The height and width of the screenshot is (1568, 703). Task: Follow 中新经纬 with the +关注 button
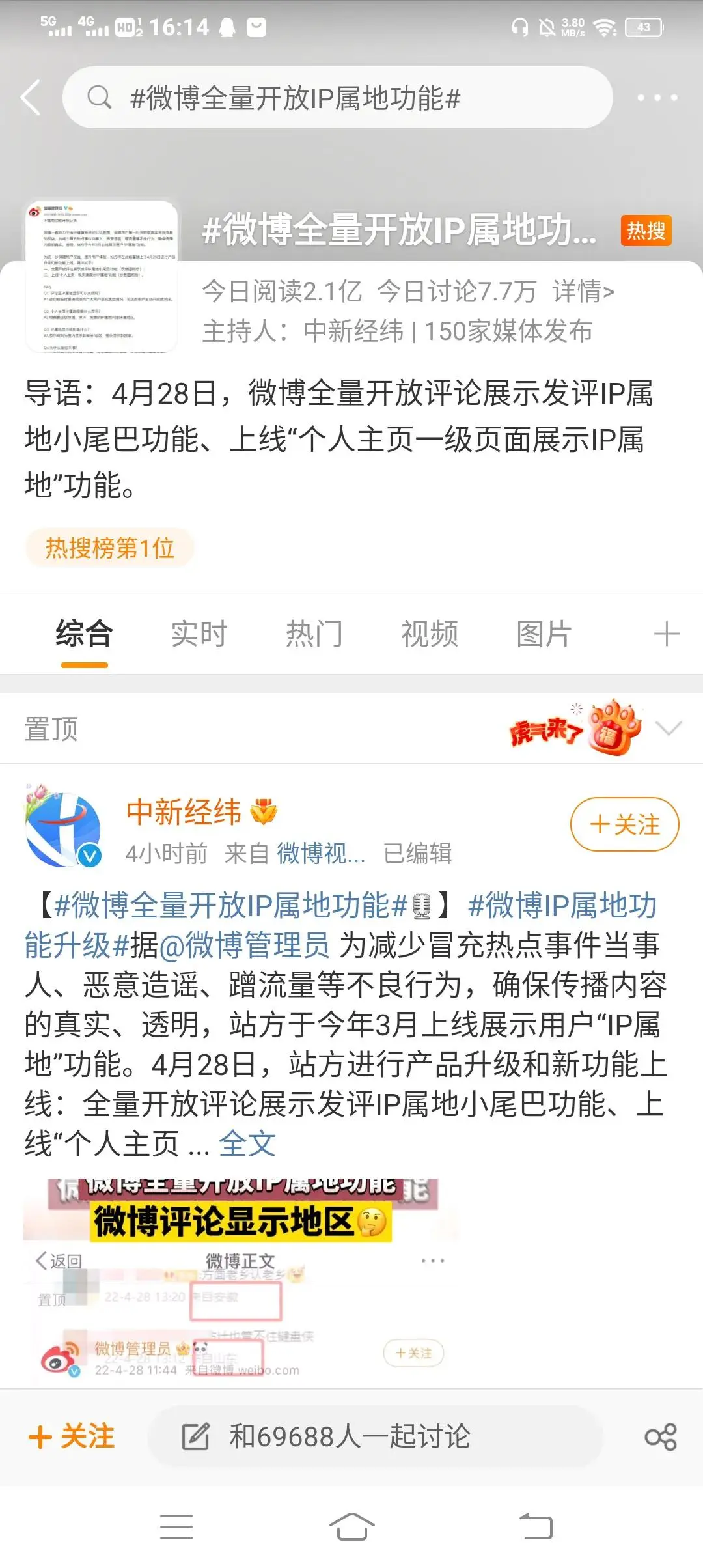tap(624, 824)
